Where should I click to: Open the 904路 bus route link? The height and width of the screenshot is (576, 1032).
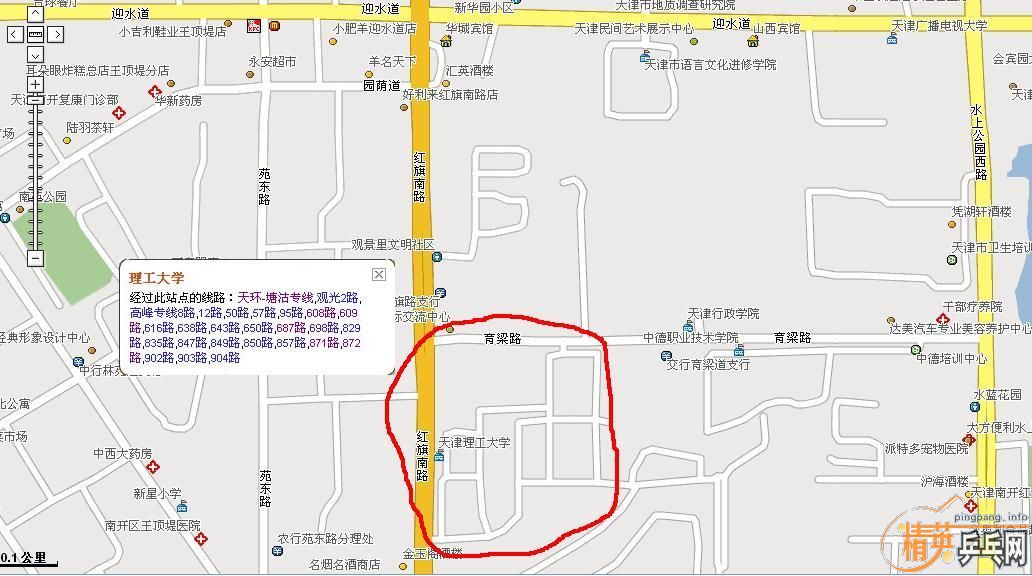(x=225, y=358)
